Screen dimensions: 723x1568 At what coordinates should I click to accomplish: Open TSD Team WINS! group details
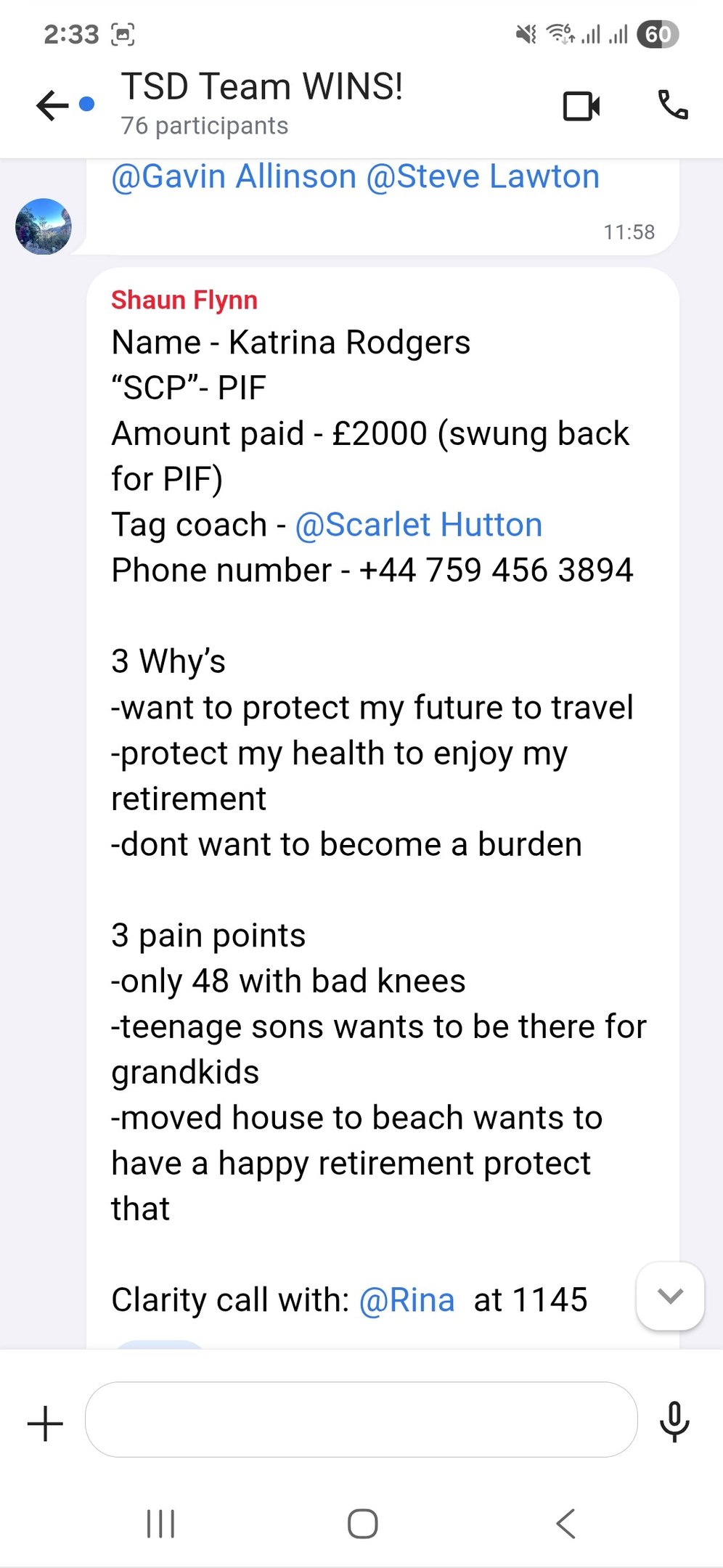point(261,102)
